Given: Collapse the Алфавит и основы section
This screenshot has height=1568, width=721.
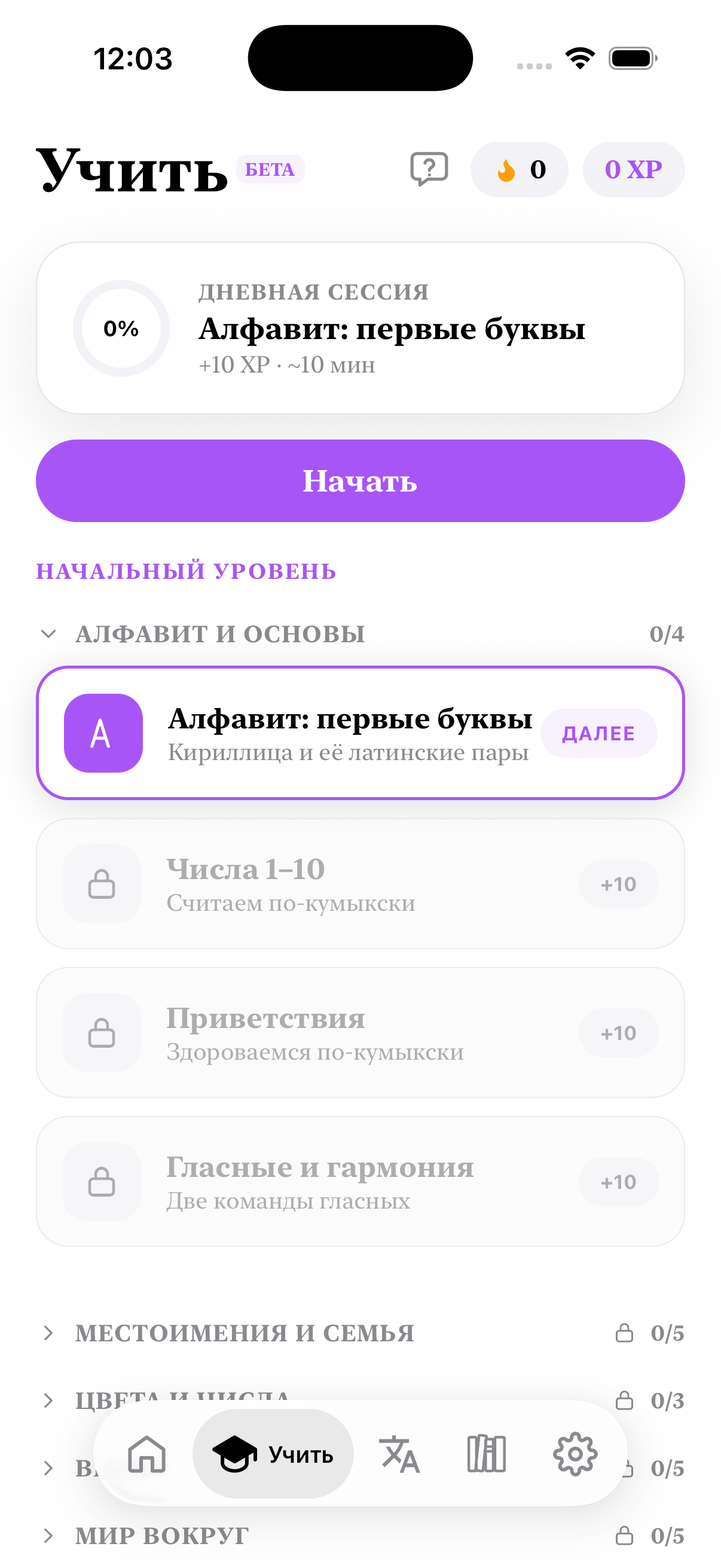Looking at the screenshot, I should pos(360,634).
